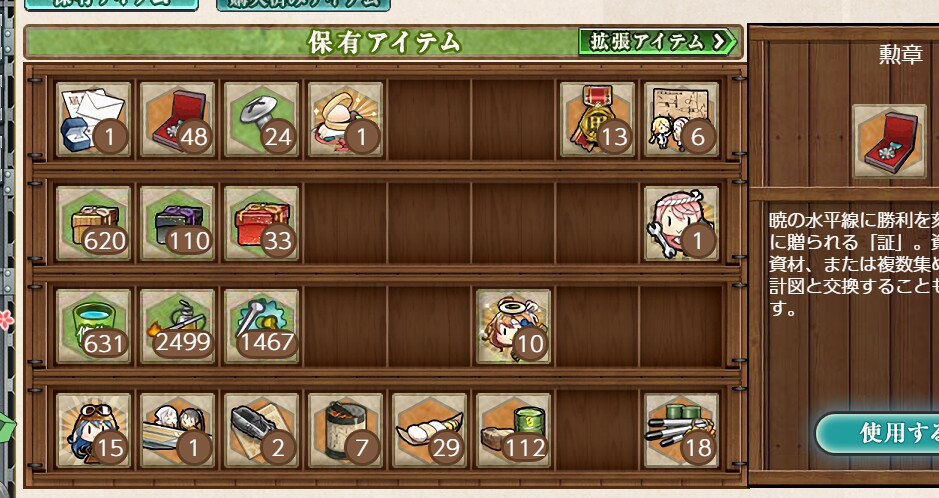Select the pink-haired wrench girl item
939x498 pixels.
coord(681,222)
